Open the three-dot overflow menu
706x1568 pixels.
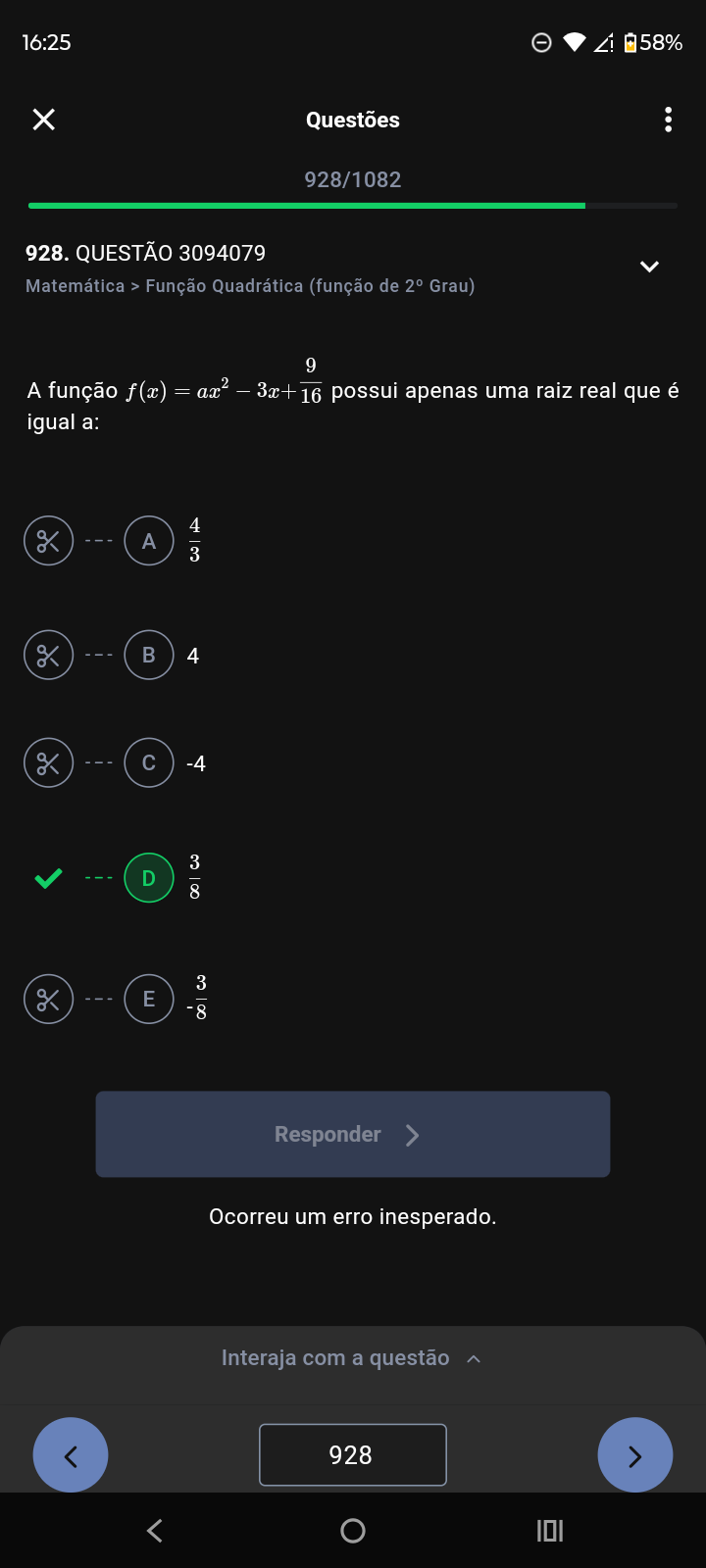668,120
